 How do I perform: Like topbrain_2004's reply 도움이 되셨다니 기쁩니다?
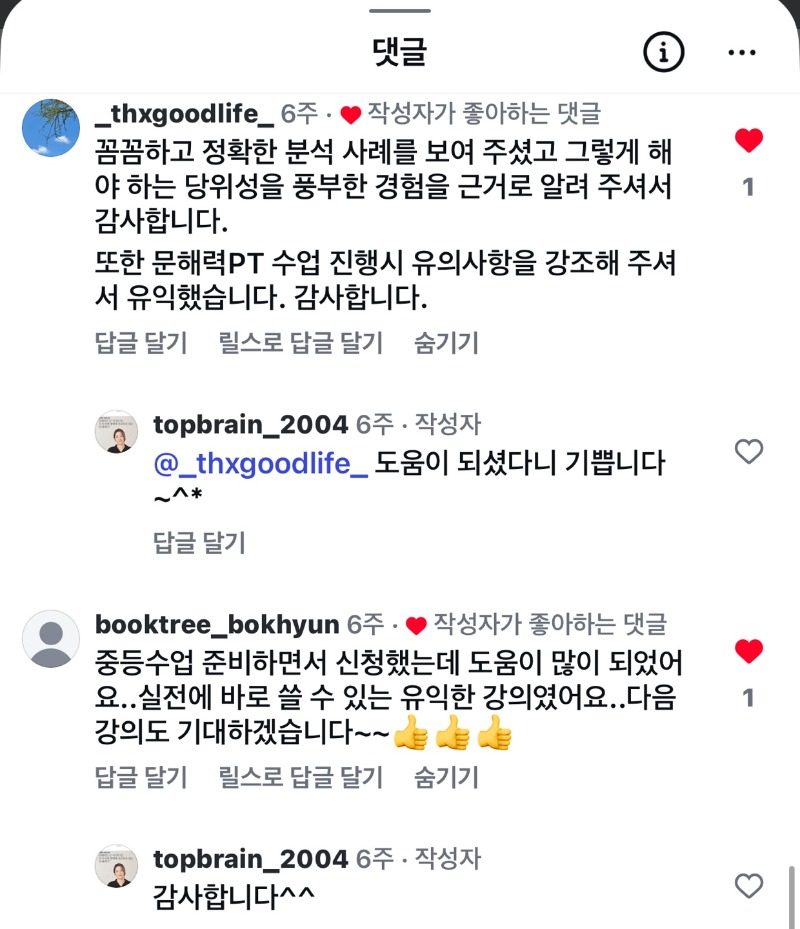coord(748,452)
